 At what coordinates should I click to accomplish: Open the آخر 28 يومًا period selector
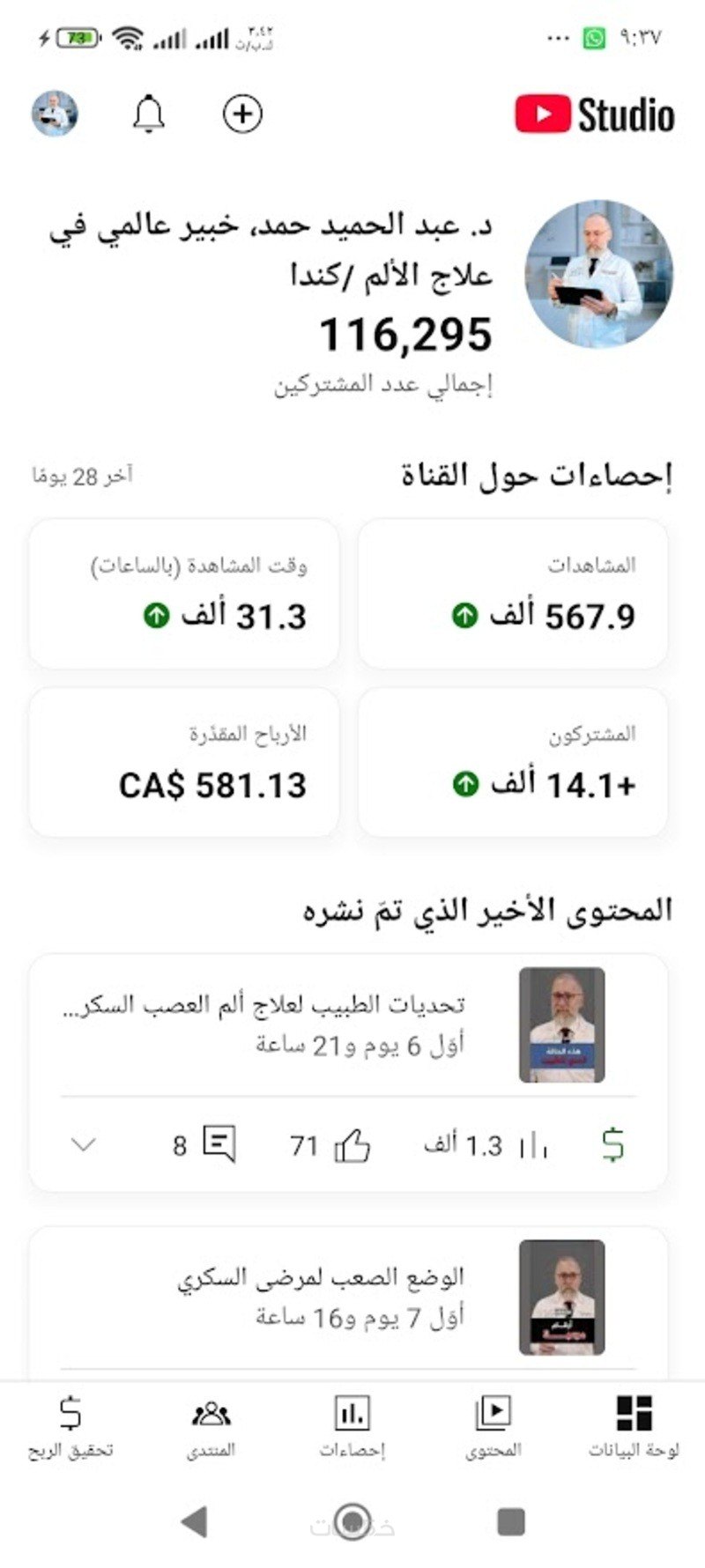click(x=81, y=473)
